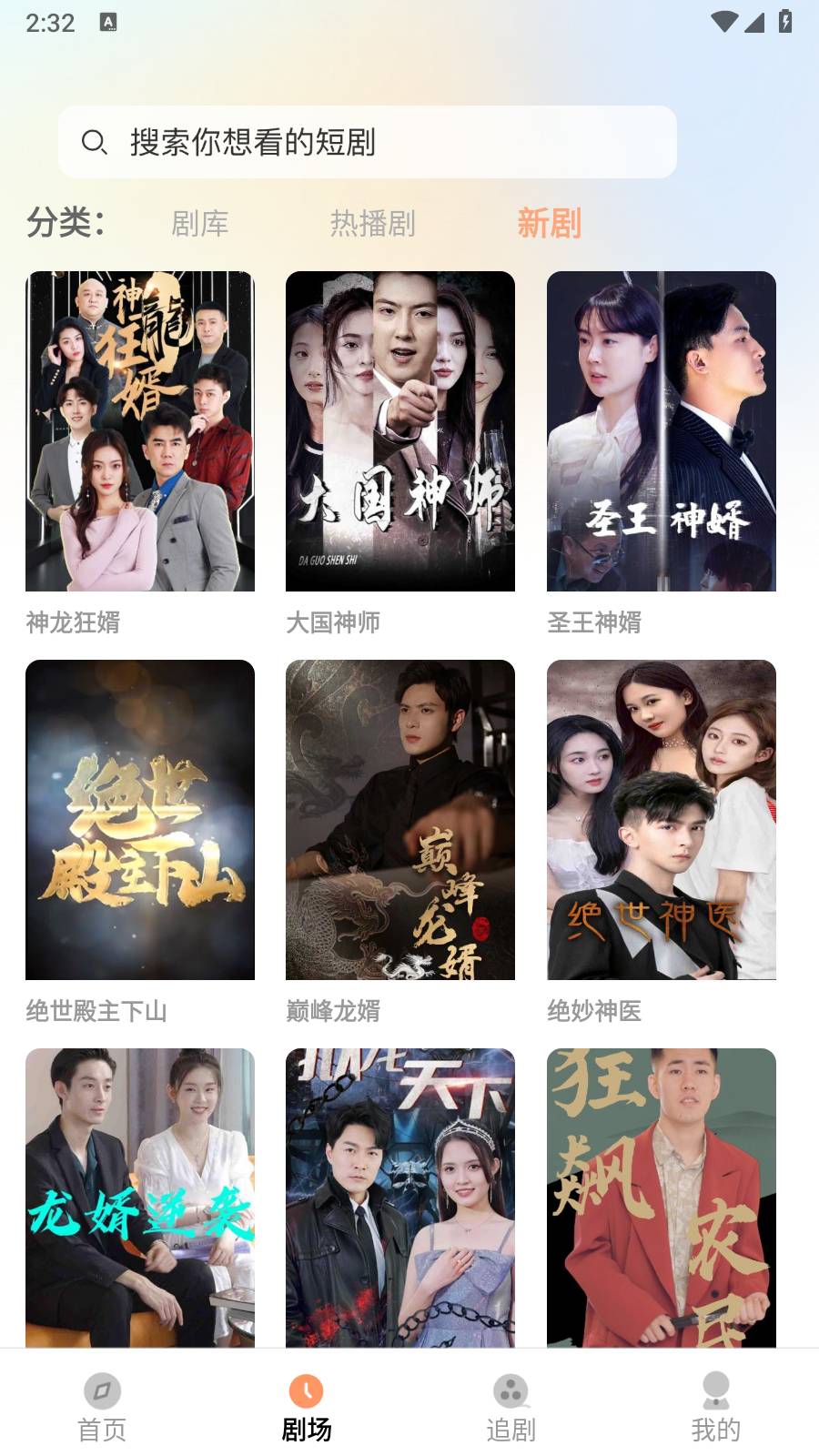Go to the 首页 tab

point(102,1407)
